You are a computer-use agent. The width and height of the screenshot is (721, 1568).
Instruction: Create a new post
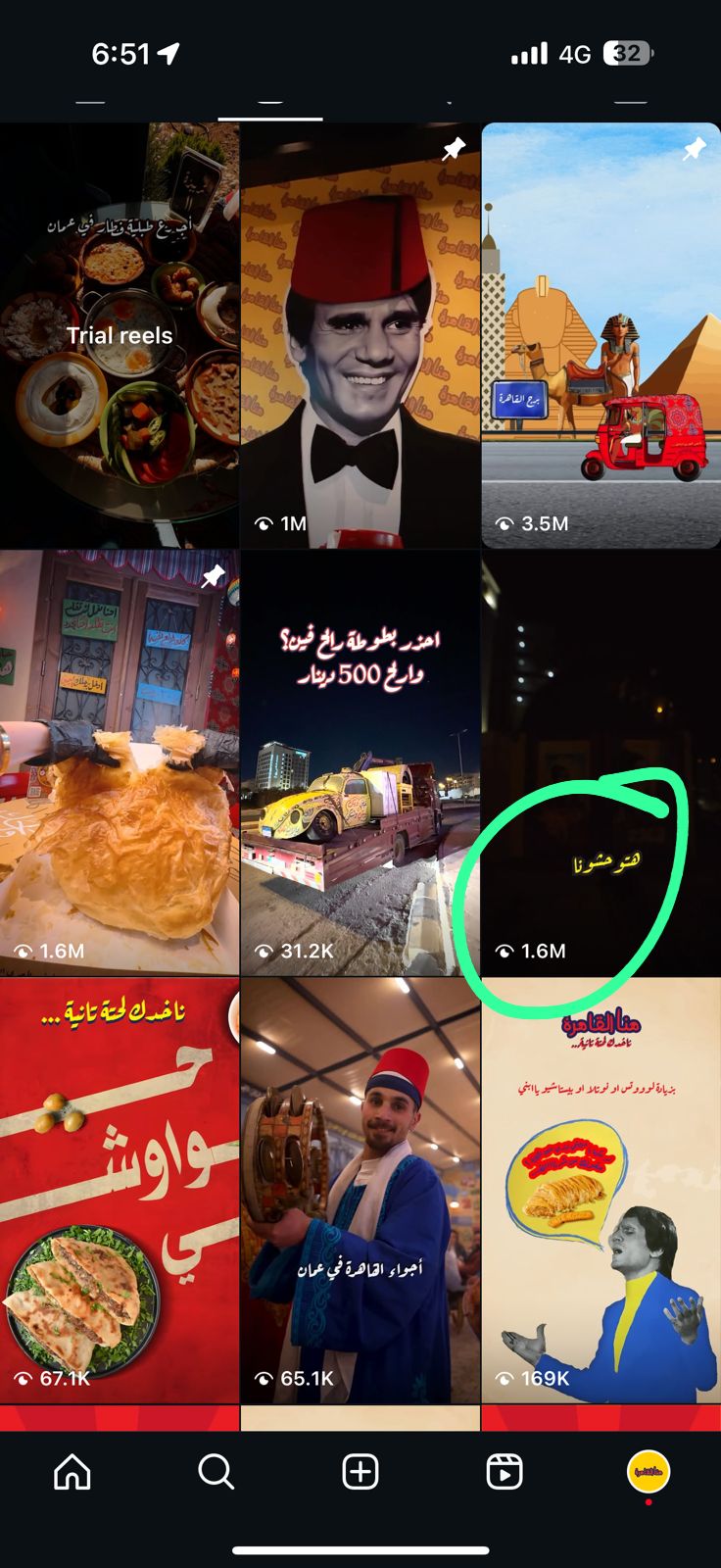[360, 1472]
